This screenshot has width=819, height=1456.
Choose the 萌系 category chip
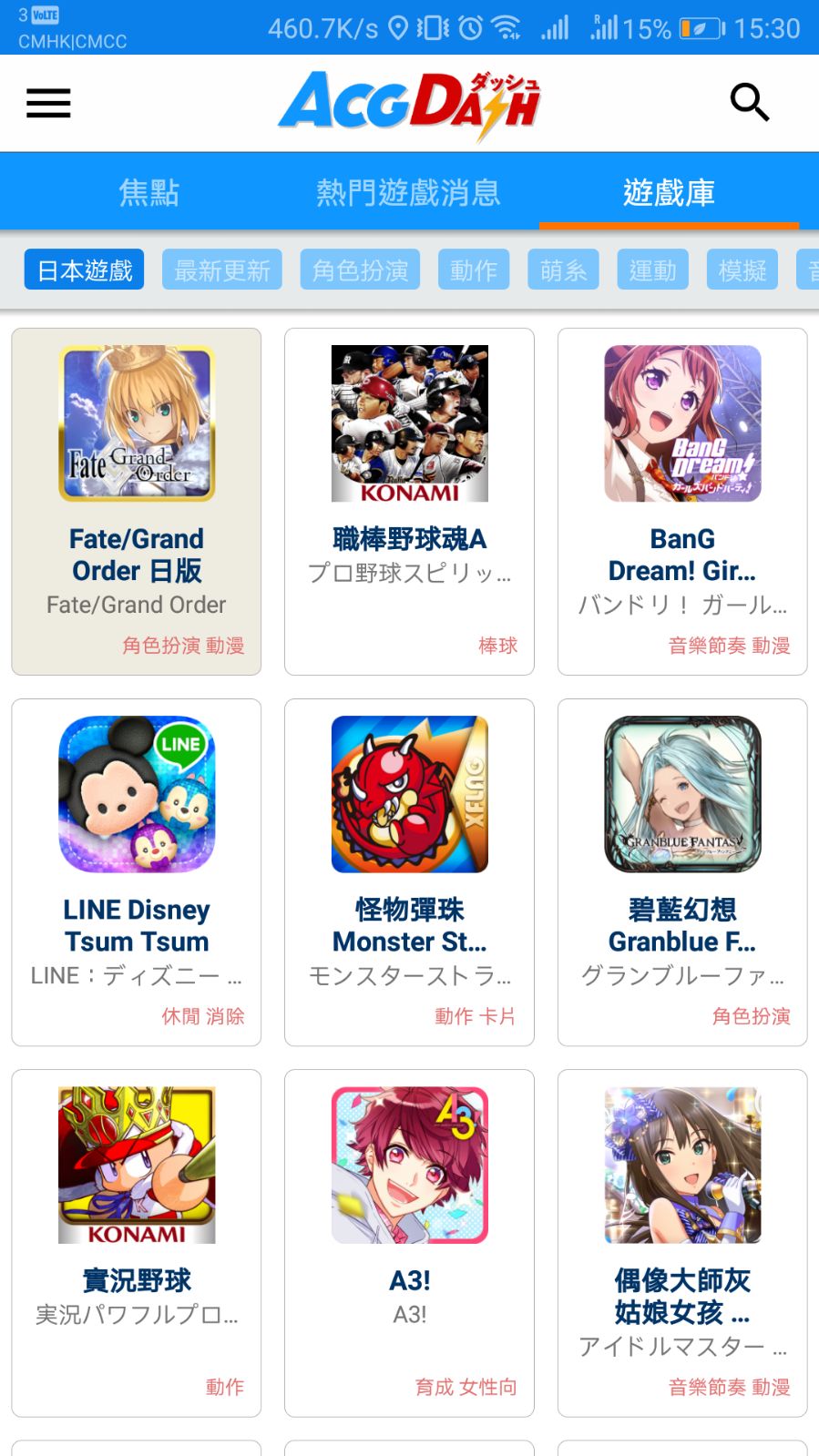pos(563,270)
